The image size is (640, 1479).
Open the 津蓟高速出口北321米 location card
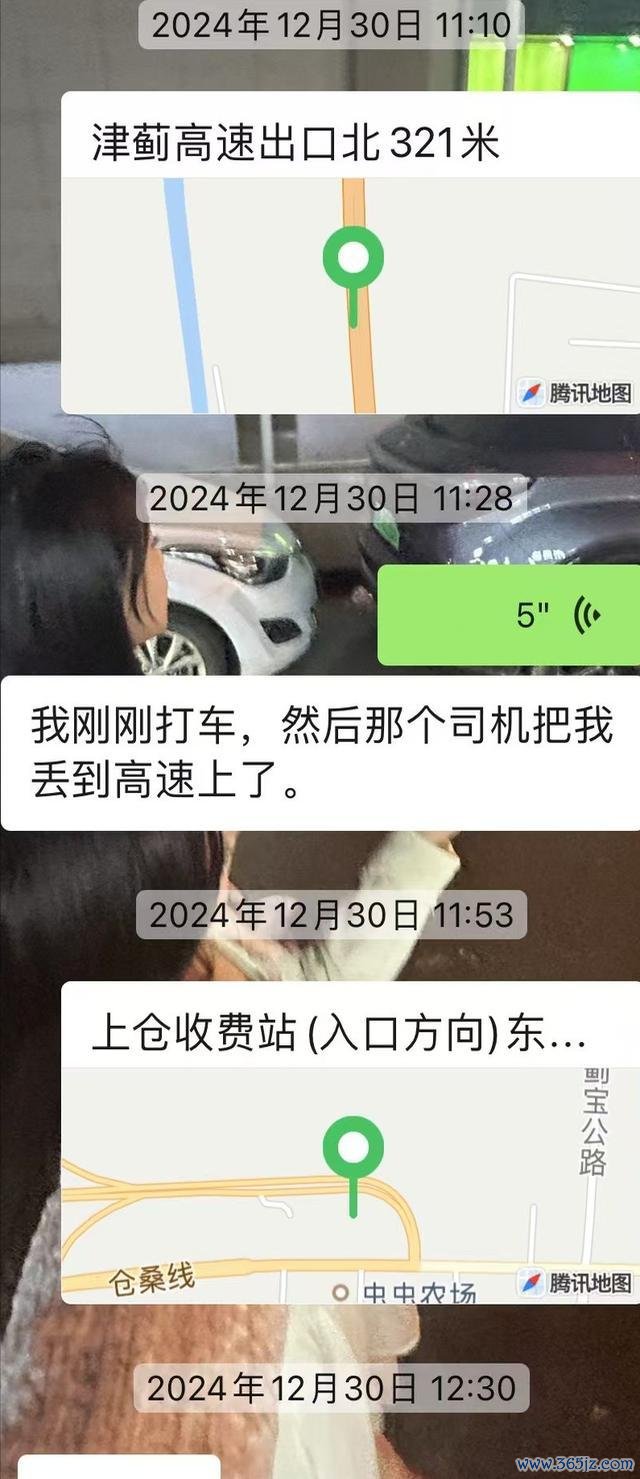350,252
